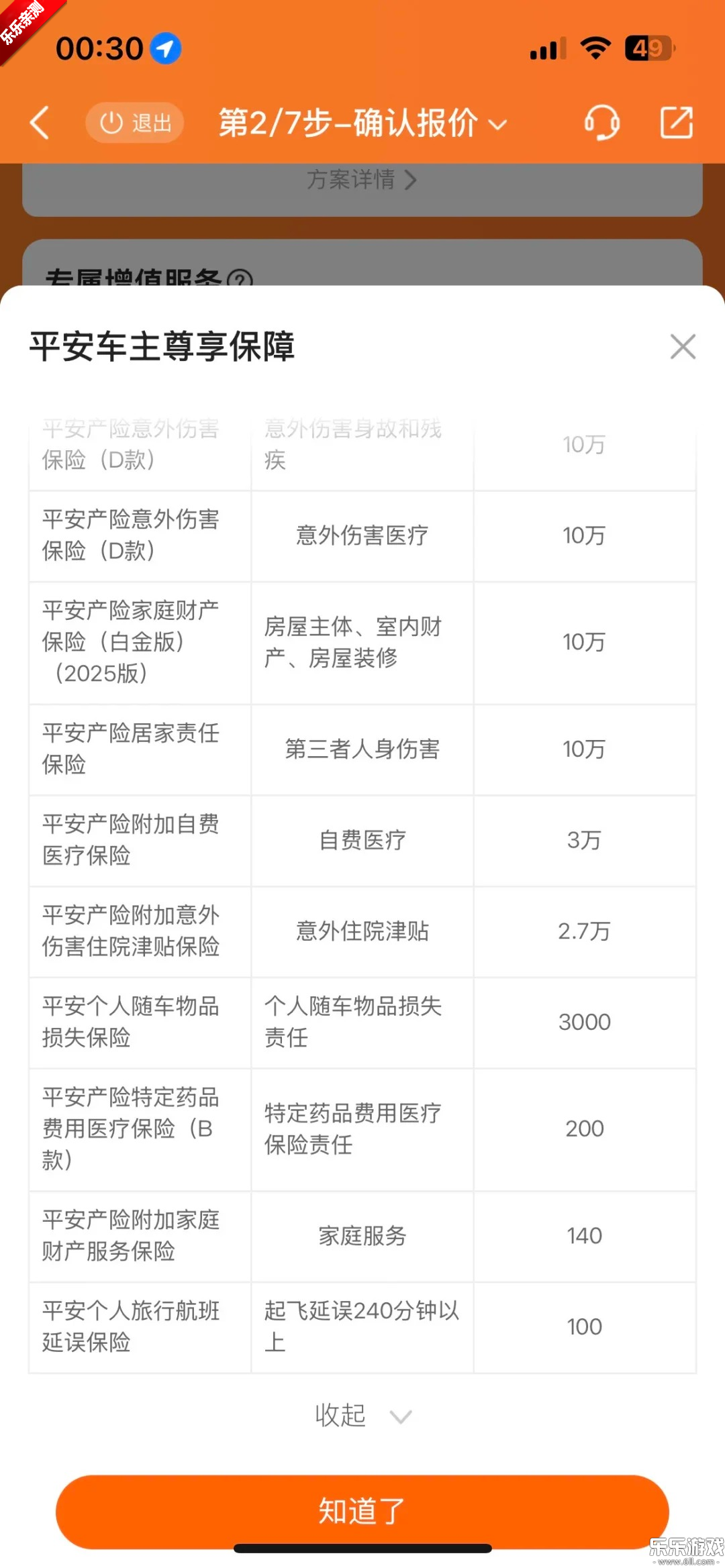
Task: Go back using the header arrow
Action: pos(40,123)
